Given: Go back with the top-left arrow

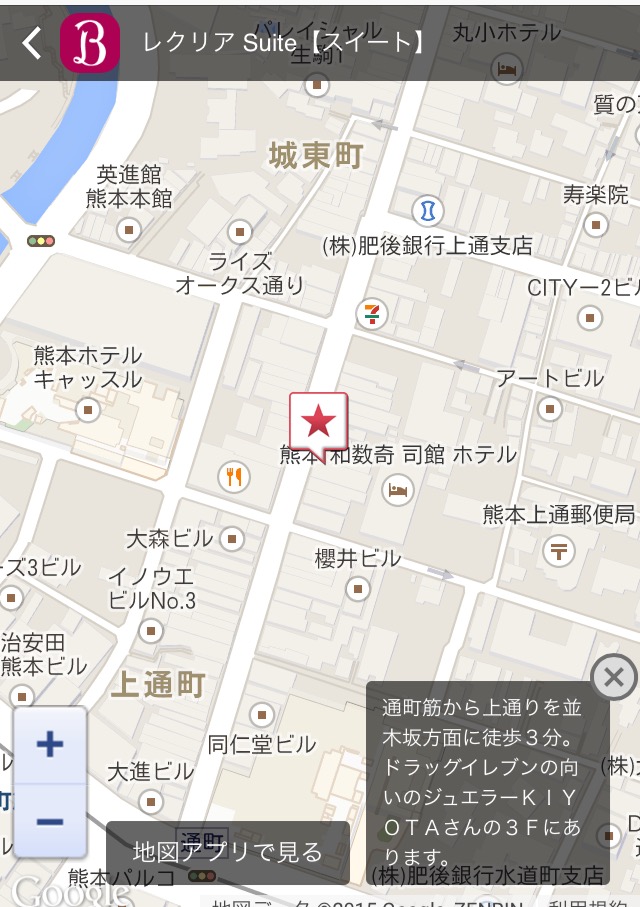Looking at the screenshot, I should click(x=32, y=42).
